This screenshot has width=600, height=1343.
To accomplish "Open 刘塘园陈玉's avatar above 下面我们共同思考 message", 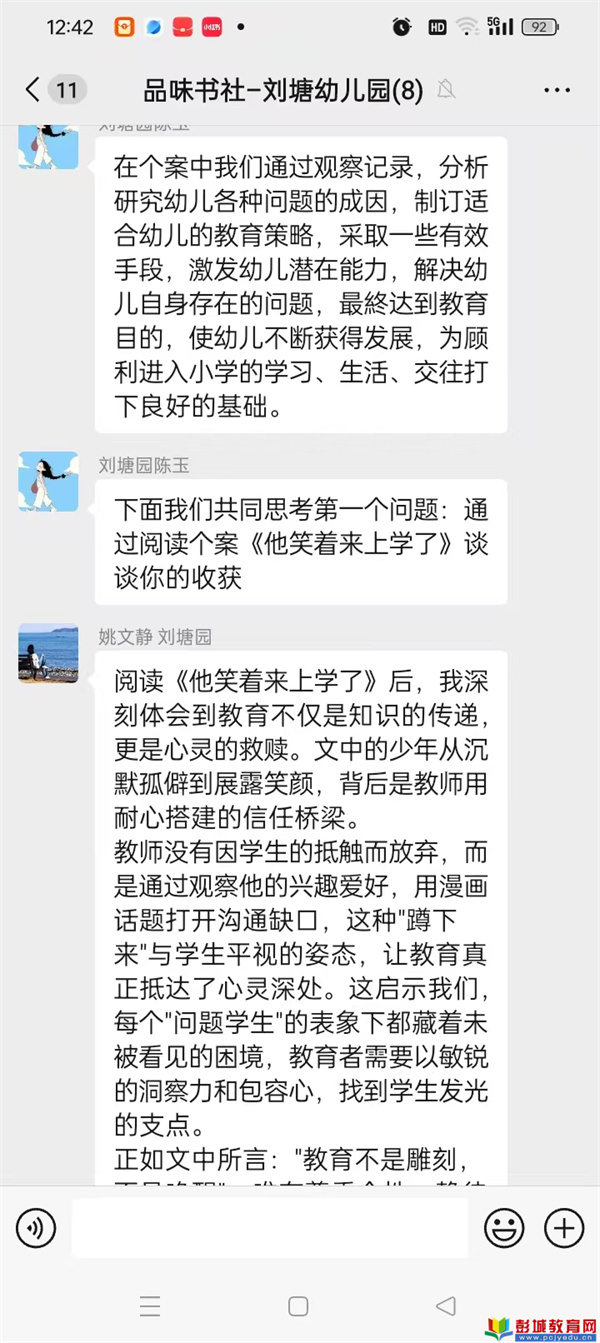I will 48,482.
